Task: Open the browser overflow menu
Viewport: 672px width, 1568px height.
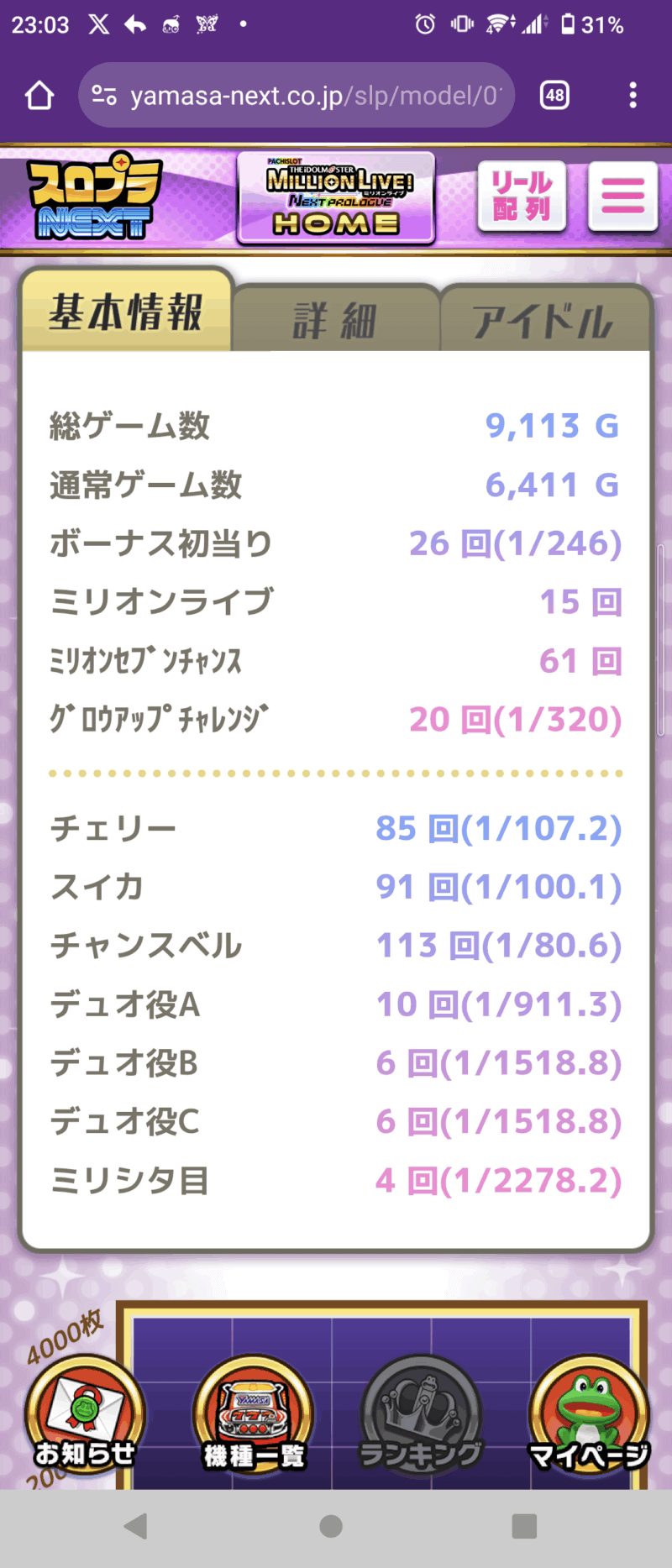Action: pyautogui.click(x=633, y=96)
